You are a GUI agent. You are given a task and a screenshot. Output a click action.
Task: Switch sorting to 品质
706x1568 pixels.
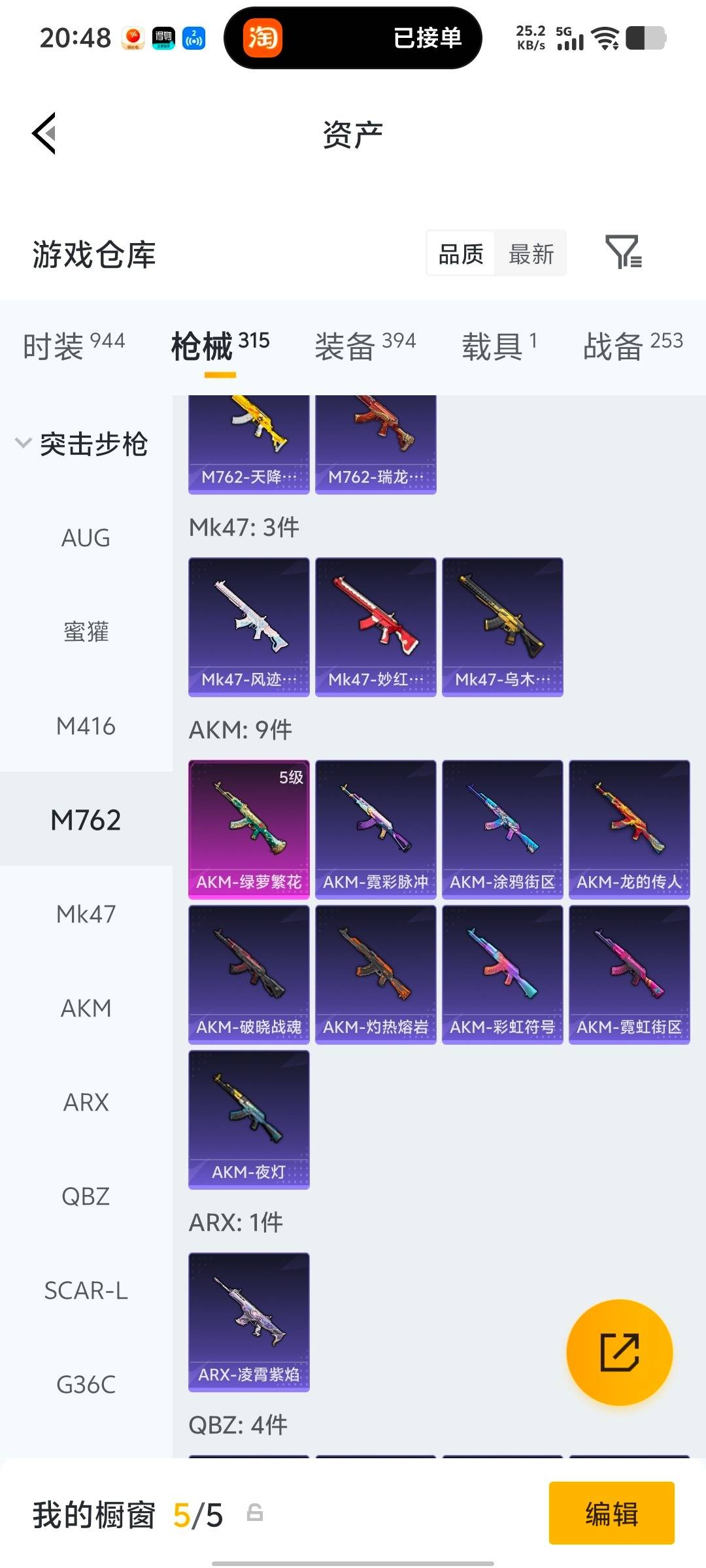tap(460, 253)
